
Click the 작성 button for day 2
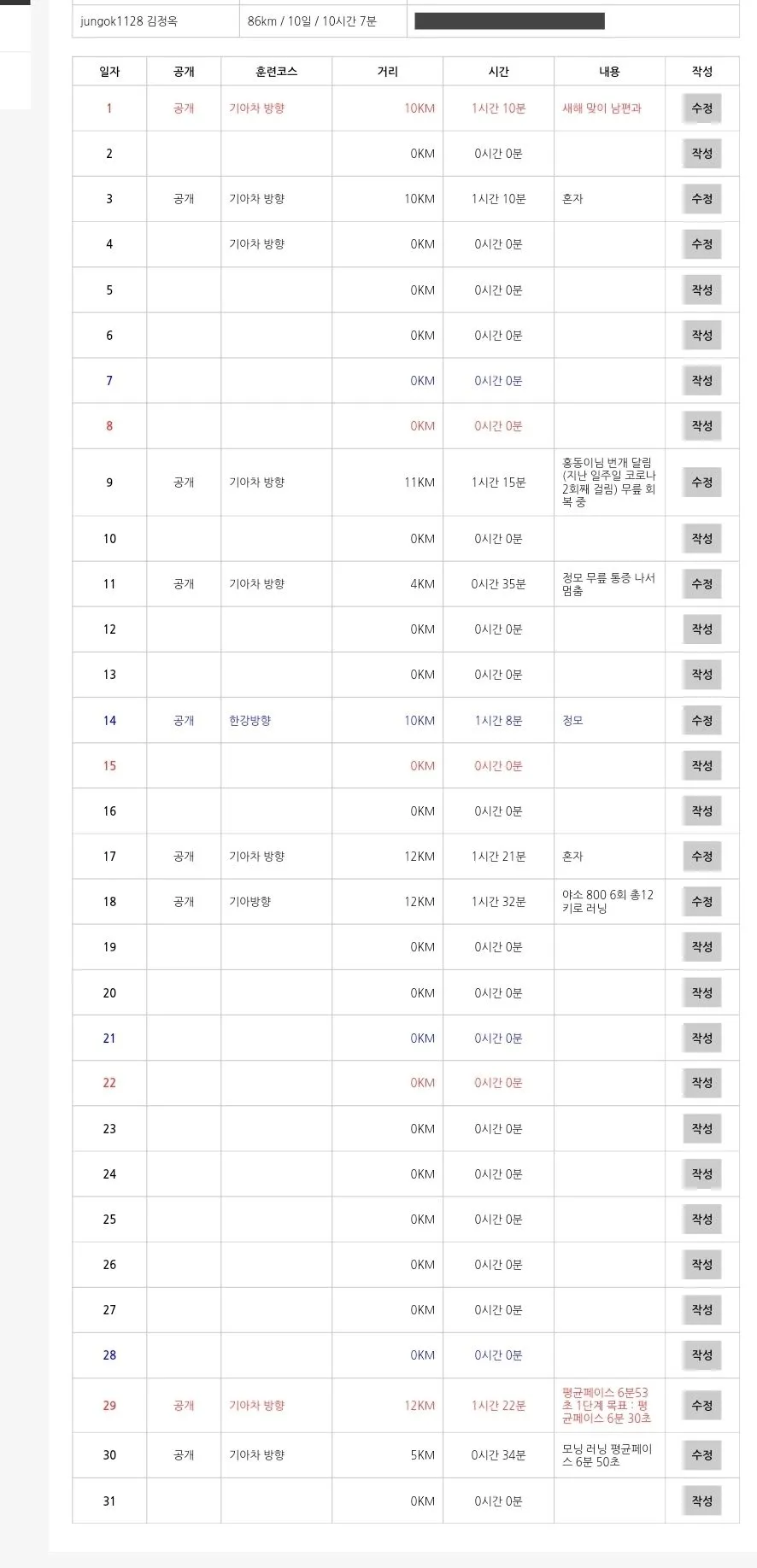point(701,154)
